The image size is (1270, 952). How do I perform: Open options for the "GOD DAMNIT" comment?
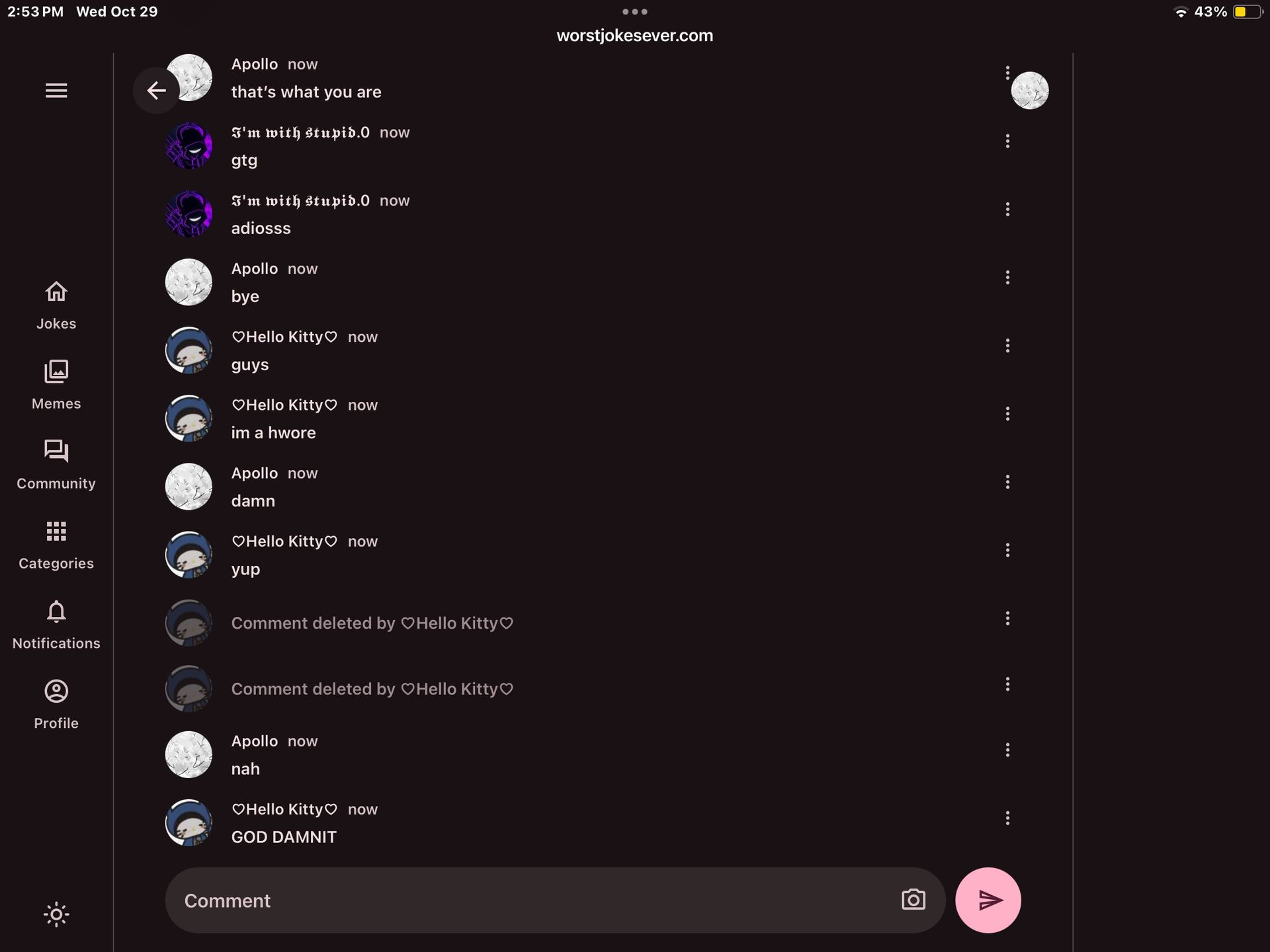point(1007,818)
